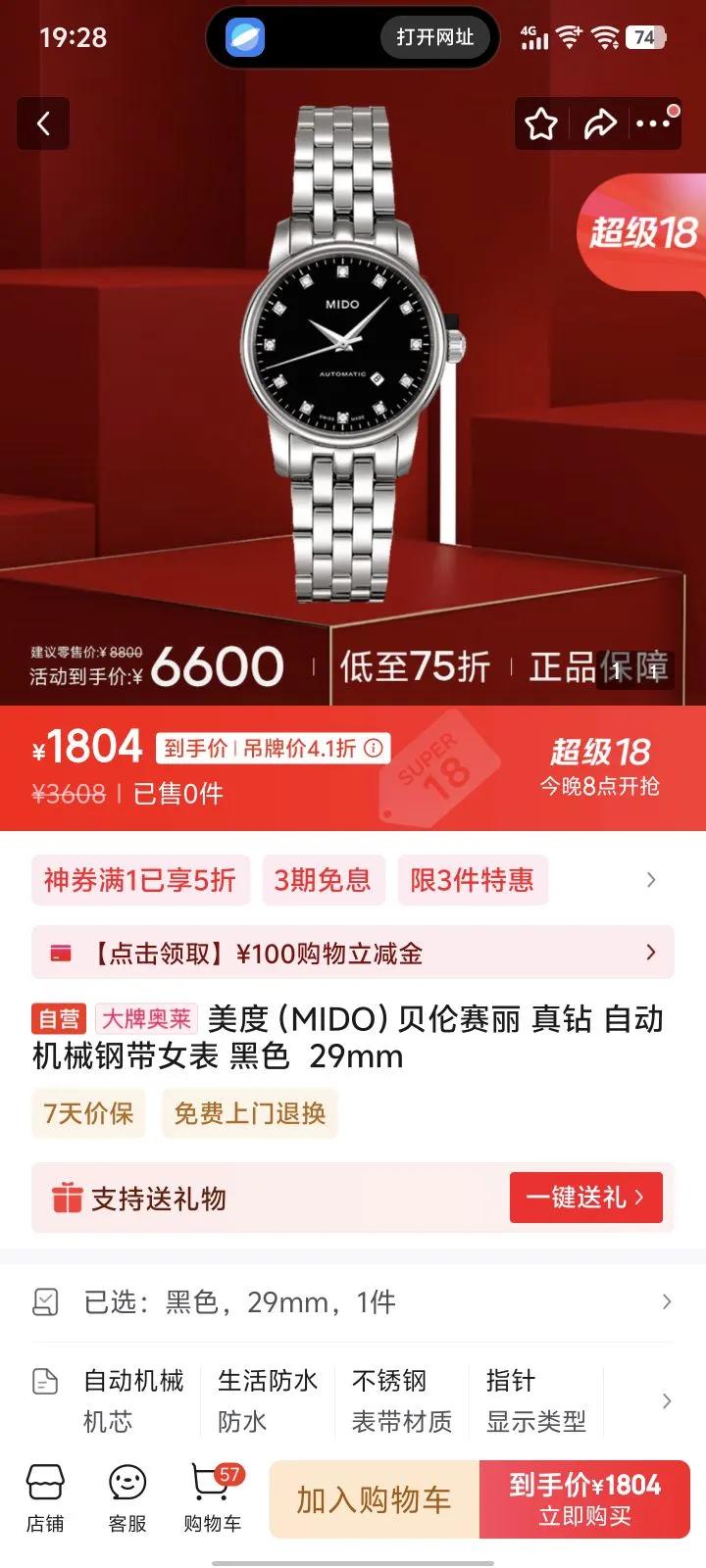
Task: Open the 店铺 store page
Action: coord(45,1498)
